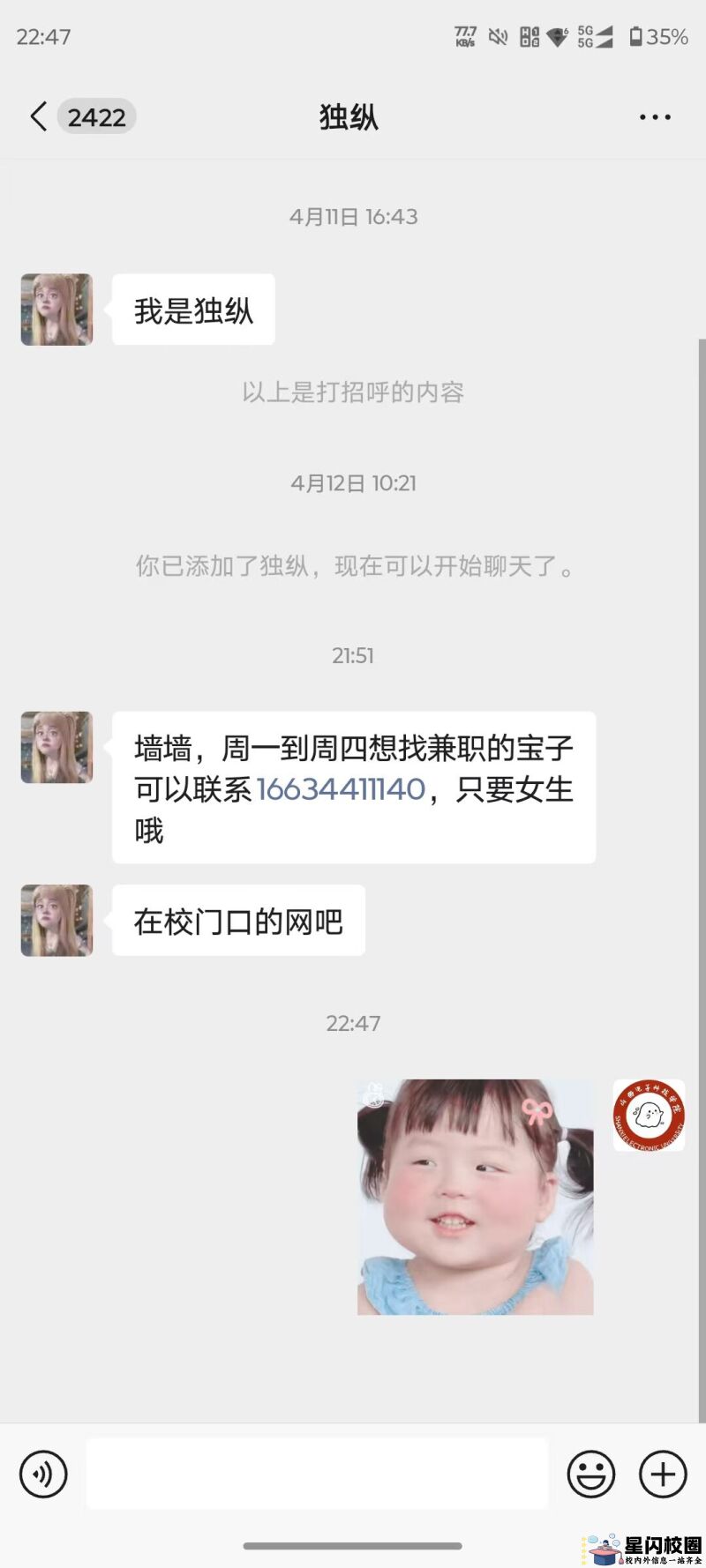Image resolution: width=706 pixels, height=1568 pixels.
Task: Switch to voice message input
Action: pos(43,1474)
